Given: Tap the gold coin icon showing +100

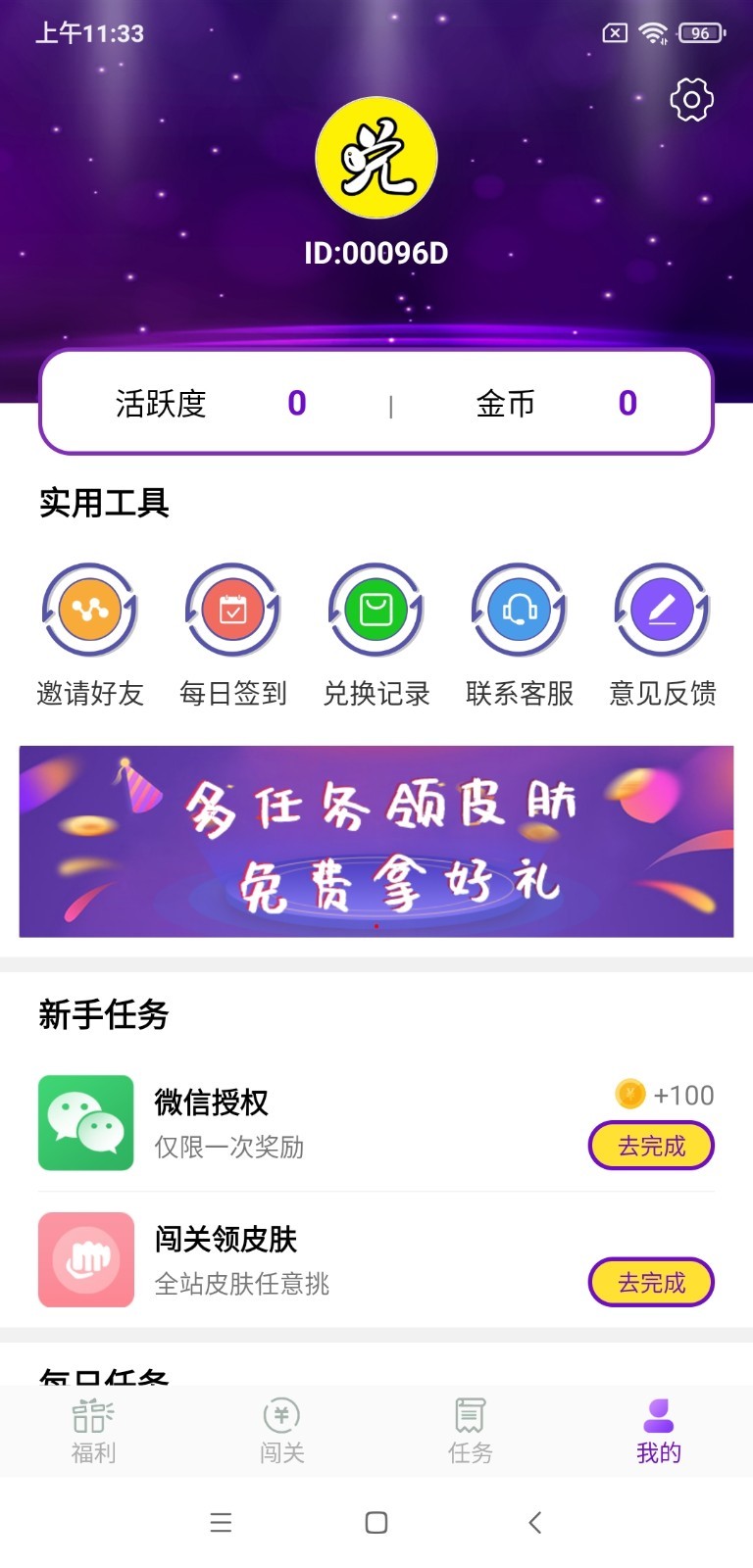Looking at the screenshot, I should 628,1095.
